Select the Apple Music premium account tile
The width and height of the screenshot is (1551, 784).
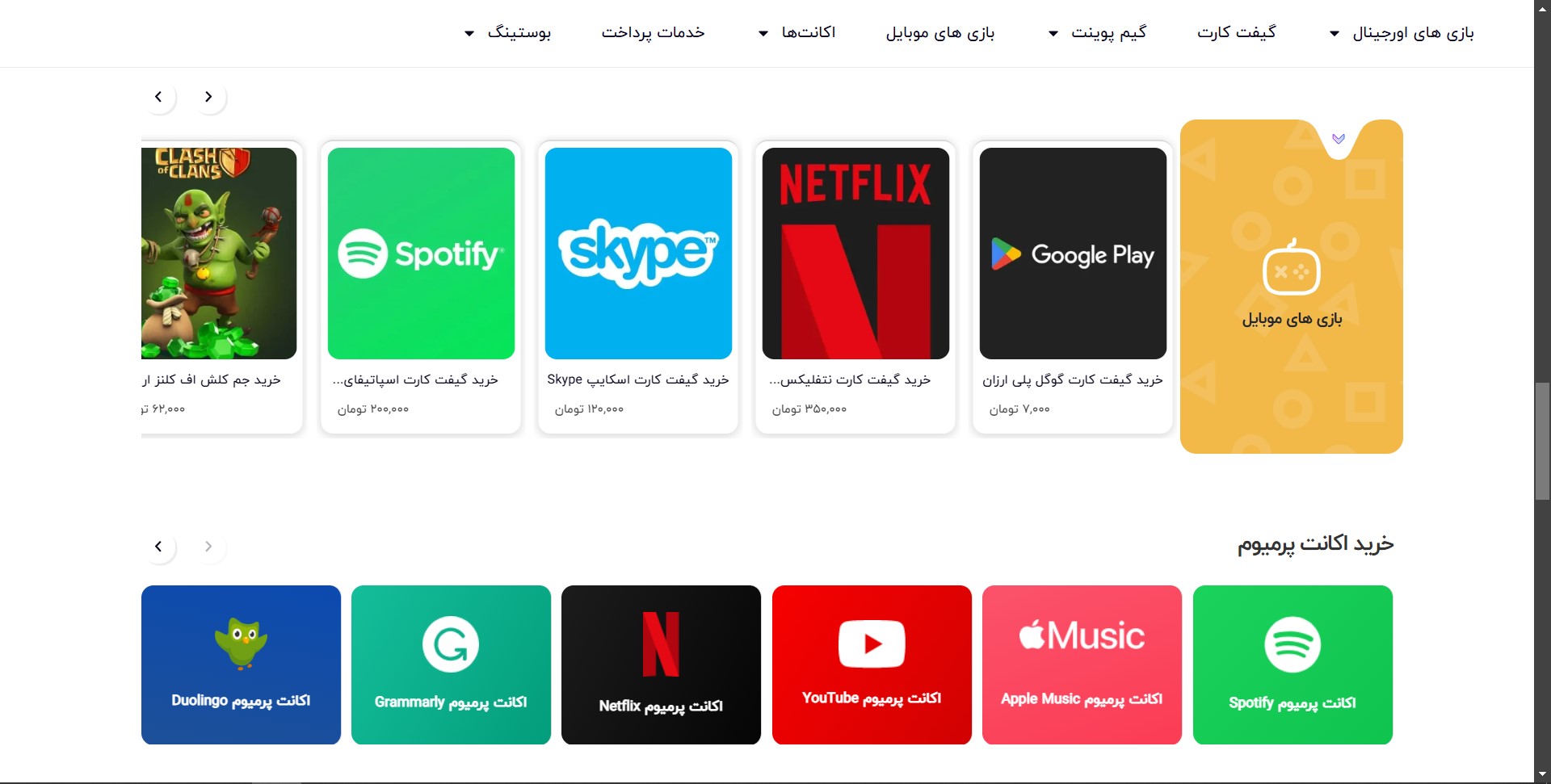pyautogui.click(x=1082, y=665)
